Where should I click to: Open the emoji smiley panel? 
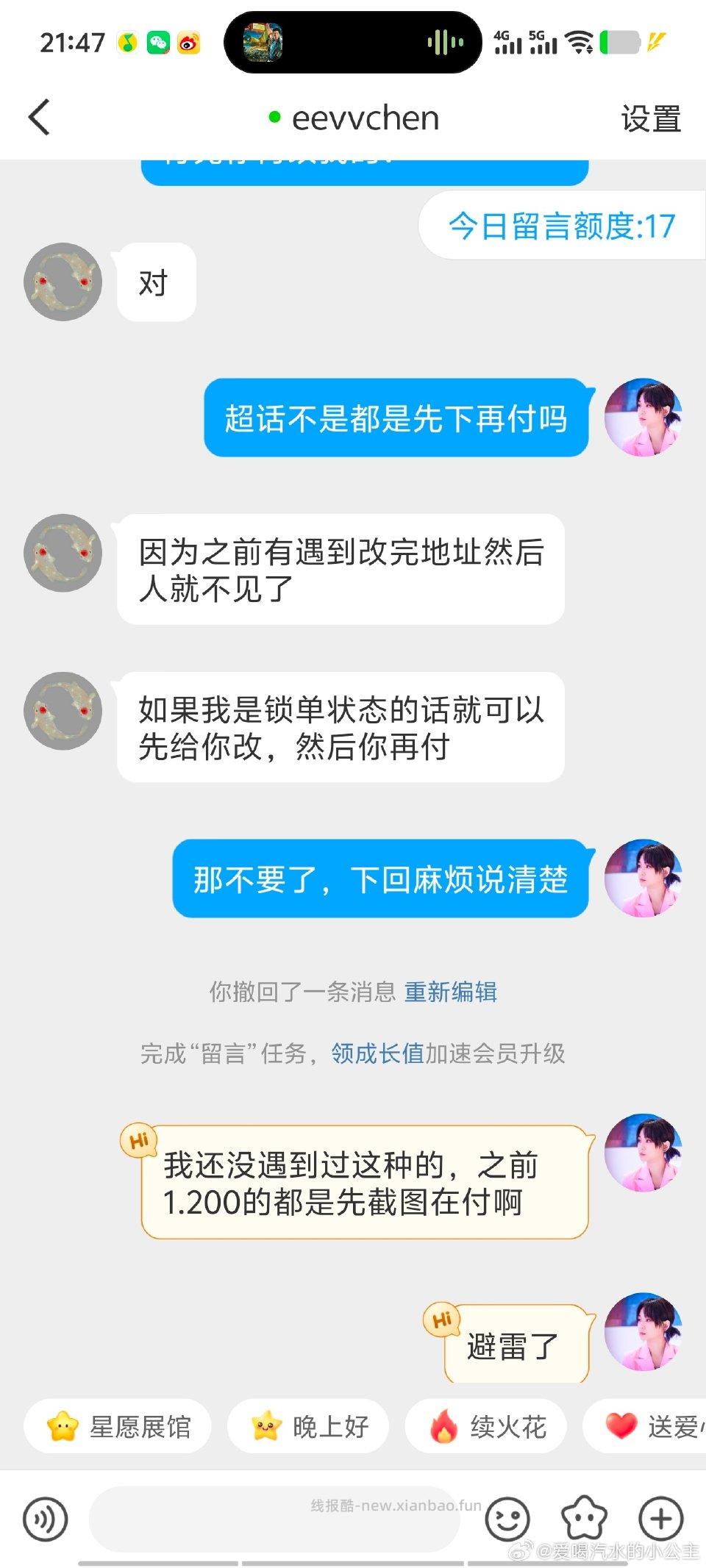point(509,1516)
